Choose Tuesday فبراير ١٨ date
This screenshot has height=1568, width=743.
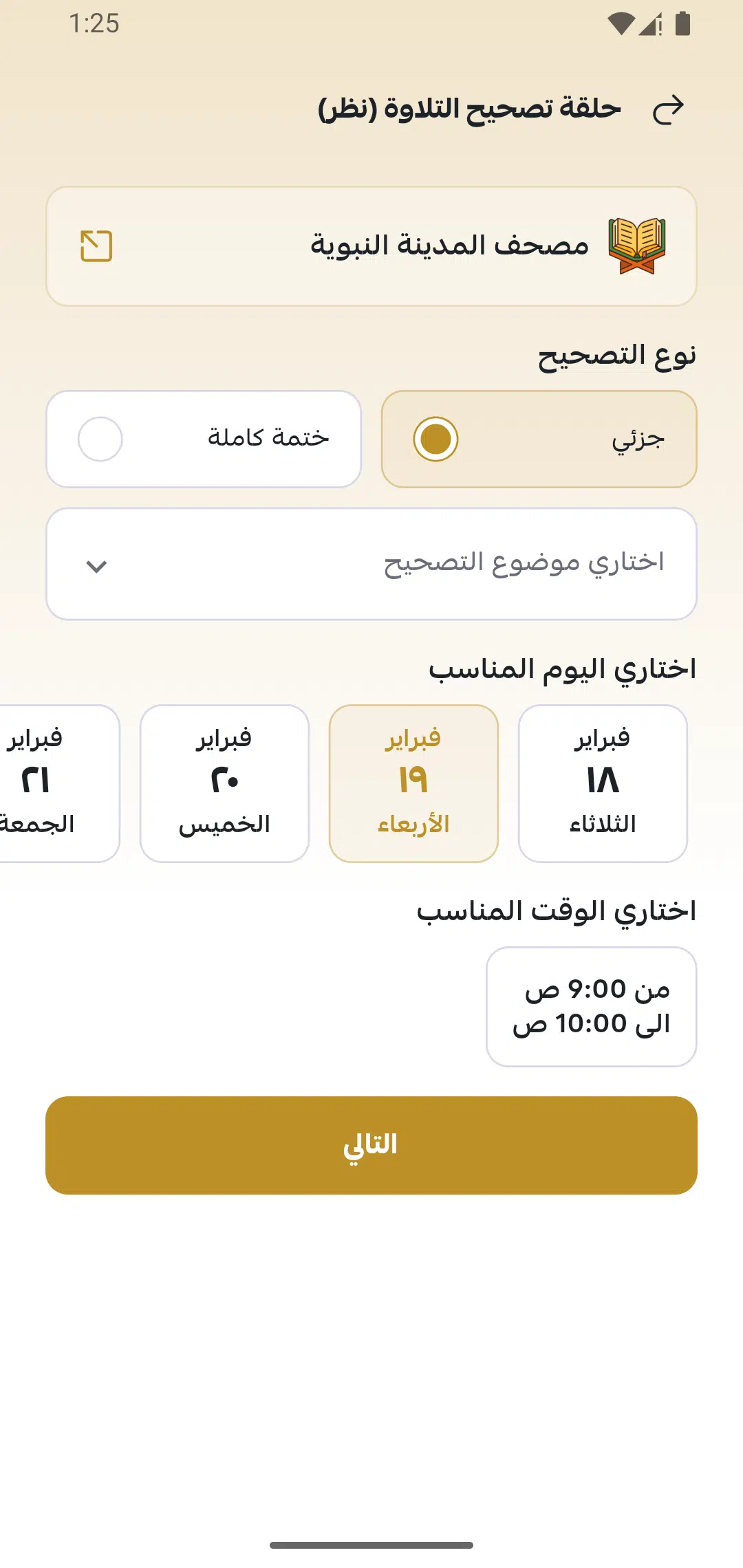[603, 783]
